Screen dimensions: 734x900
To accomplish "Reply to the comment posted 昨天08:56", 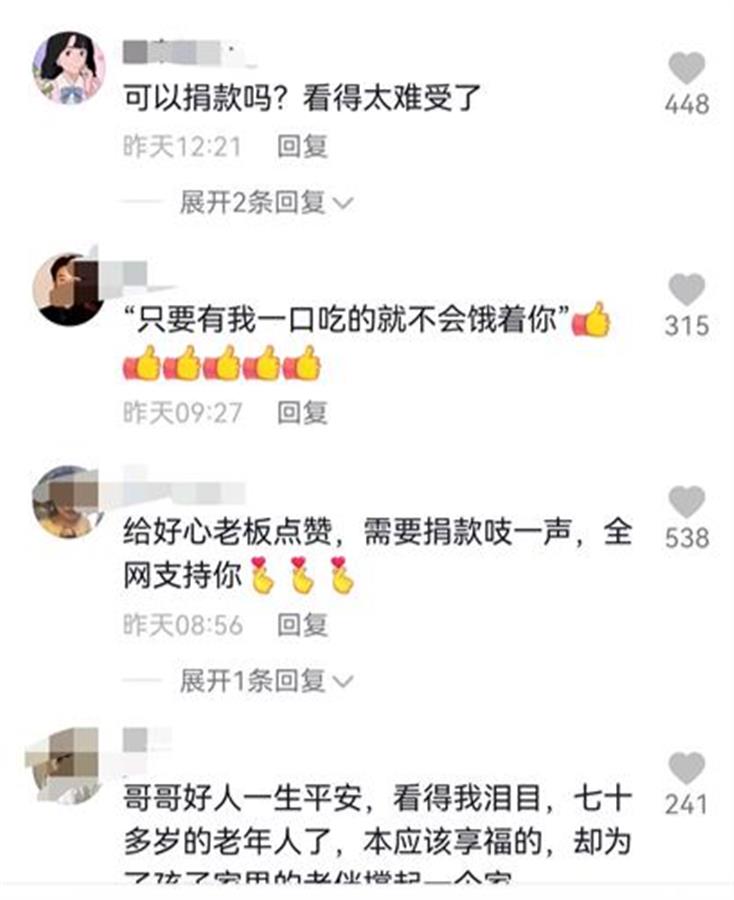I will tap(302, 625).
